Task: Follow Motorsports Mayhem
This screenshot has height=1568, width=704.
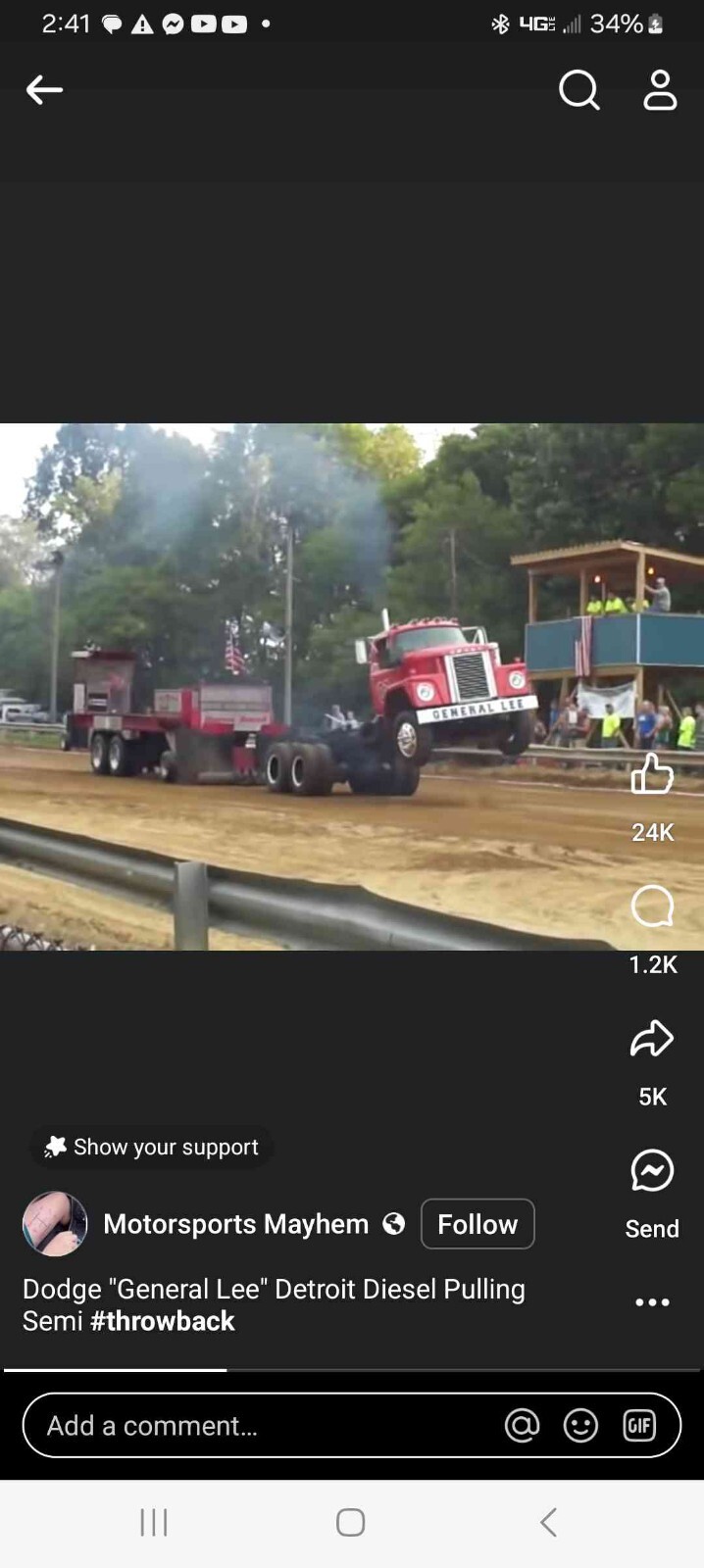Action: coord(478,1224)
